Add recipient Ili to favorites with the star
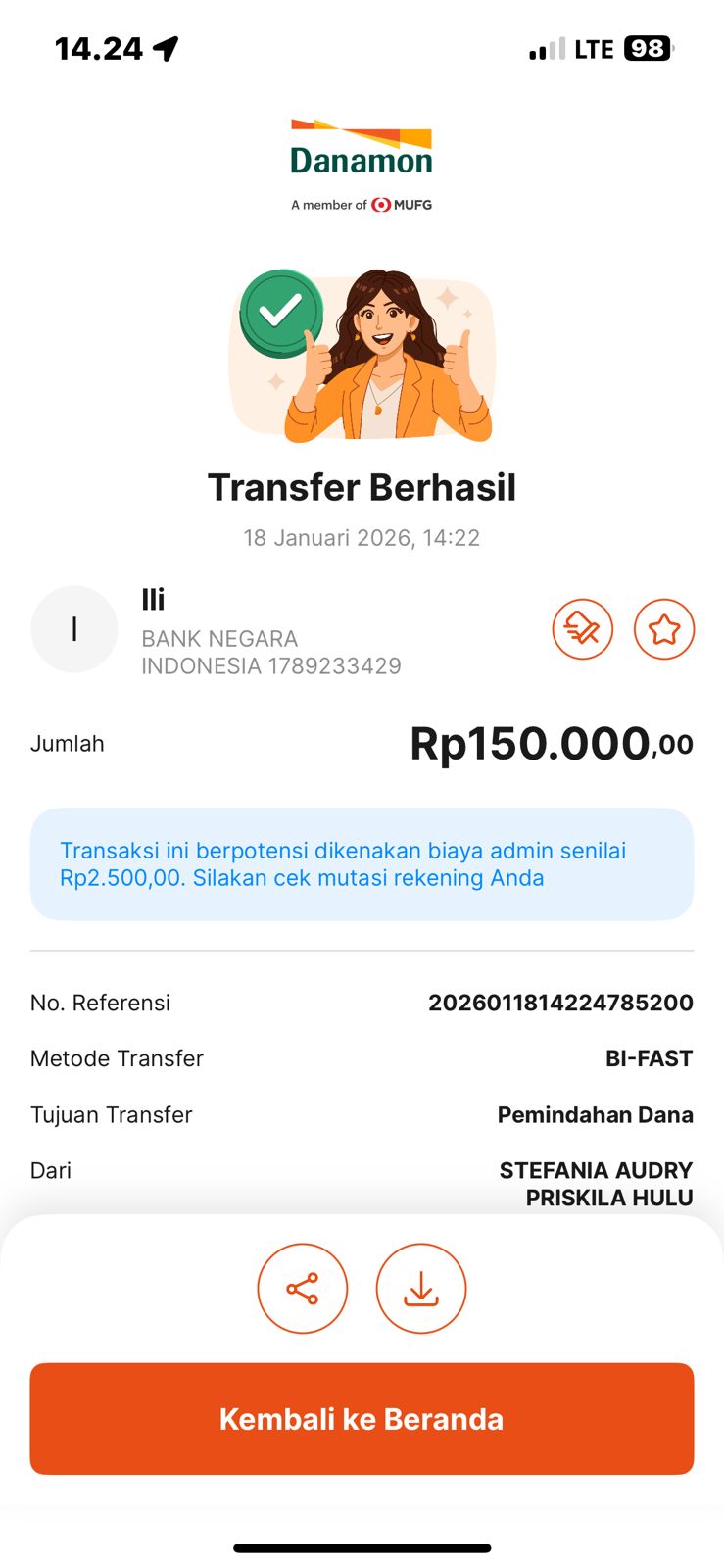Viewport: 724px width, 1568px height. pos(663,629)
